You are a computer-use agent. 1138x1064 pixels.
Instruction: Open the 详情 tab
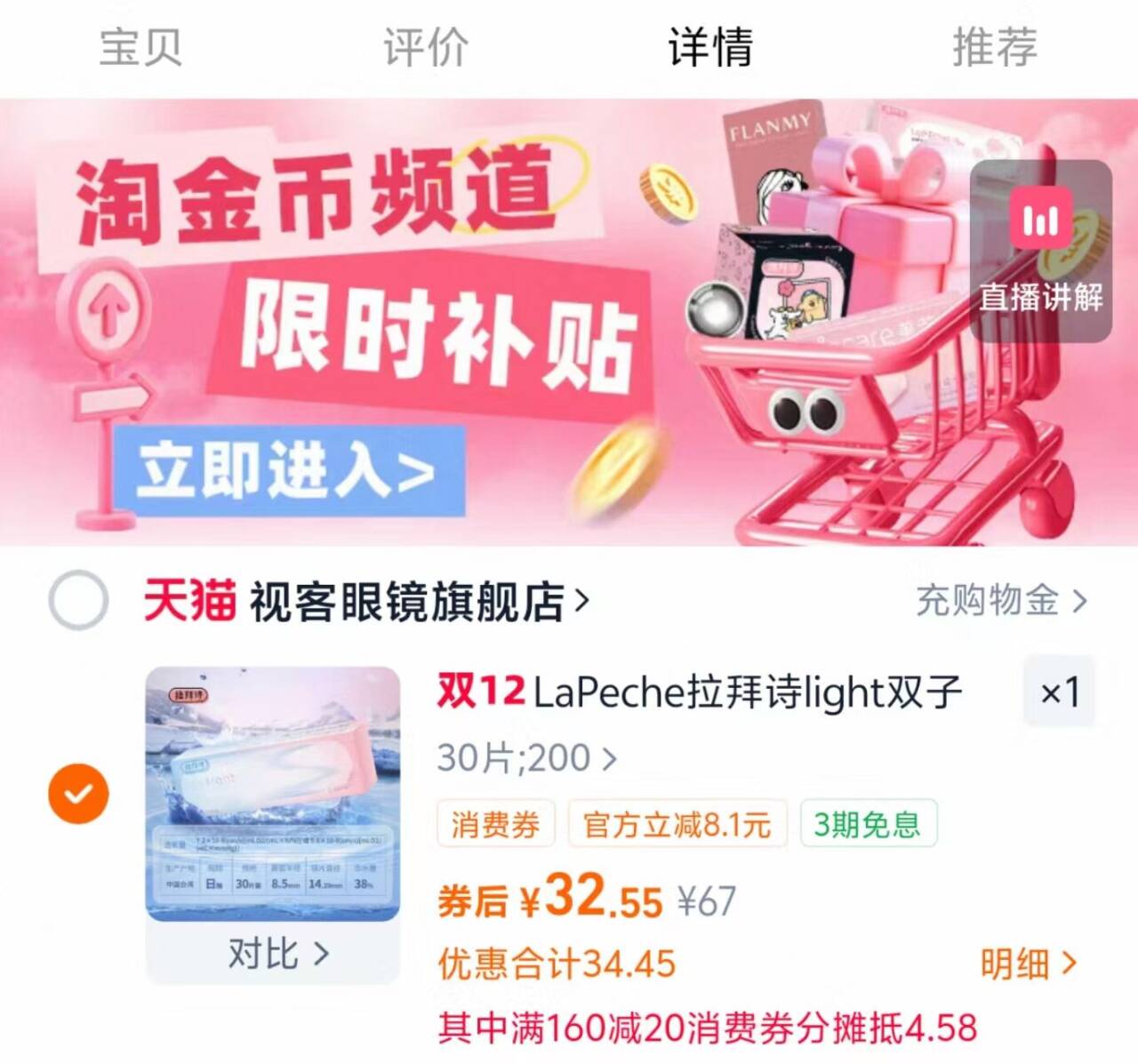pos(710,47)
